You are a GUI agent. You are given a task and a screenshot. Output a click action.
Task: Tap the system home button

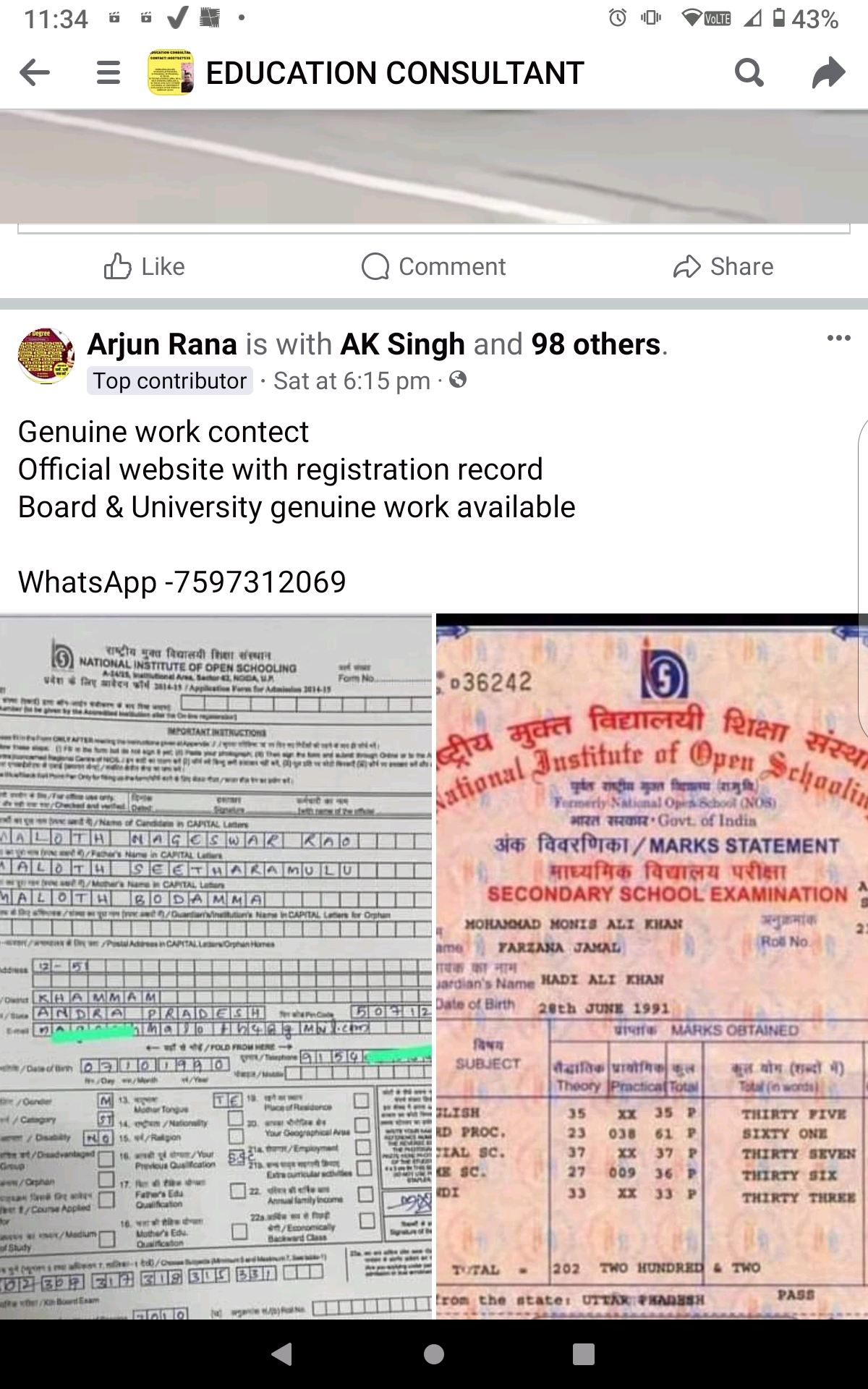coord(434,1354)
